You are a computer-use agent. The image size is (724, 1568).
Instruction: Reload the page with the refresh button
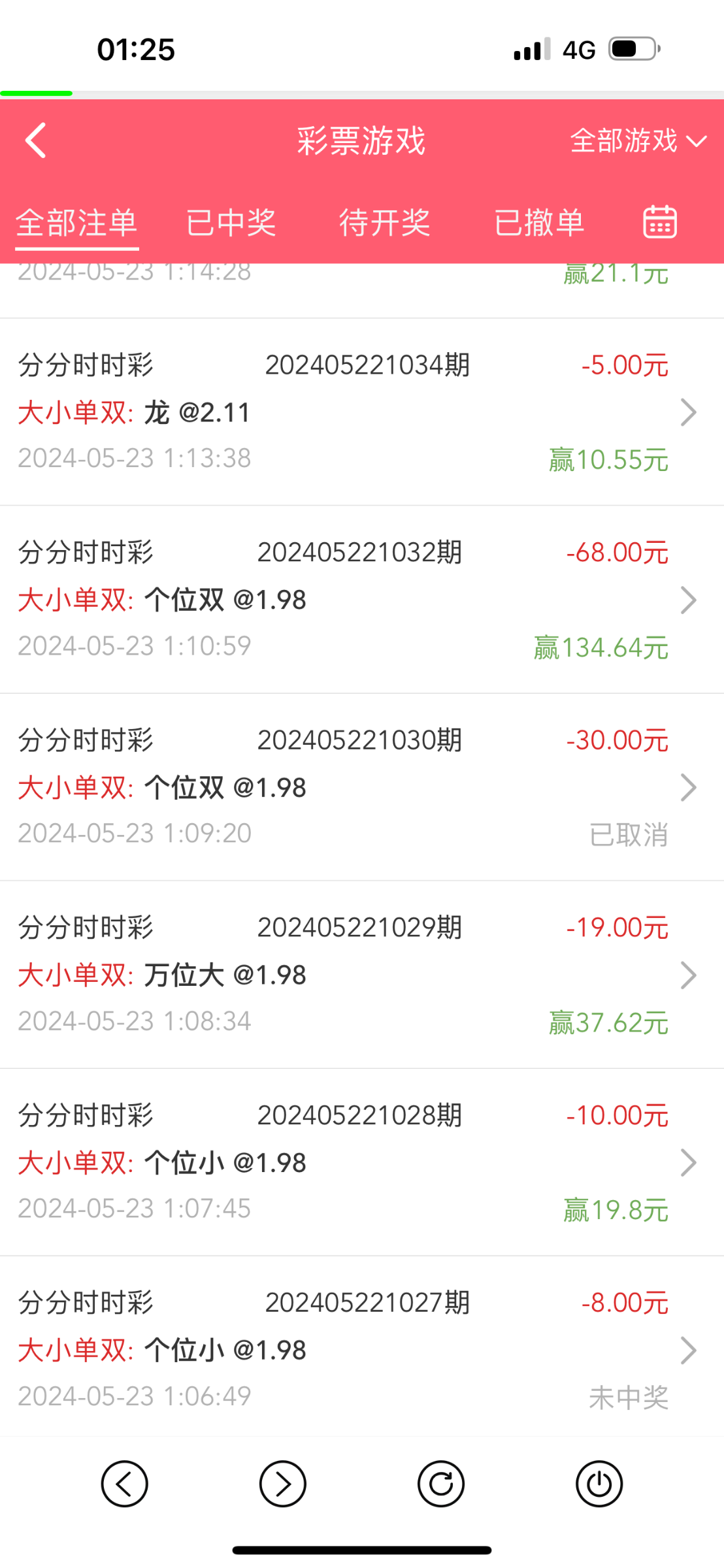point(441,1484)
